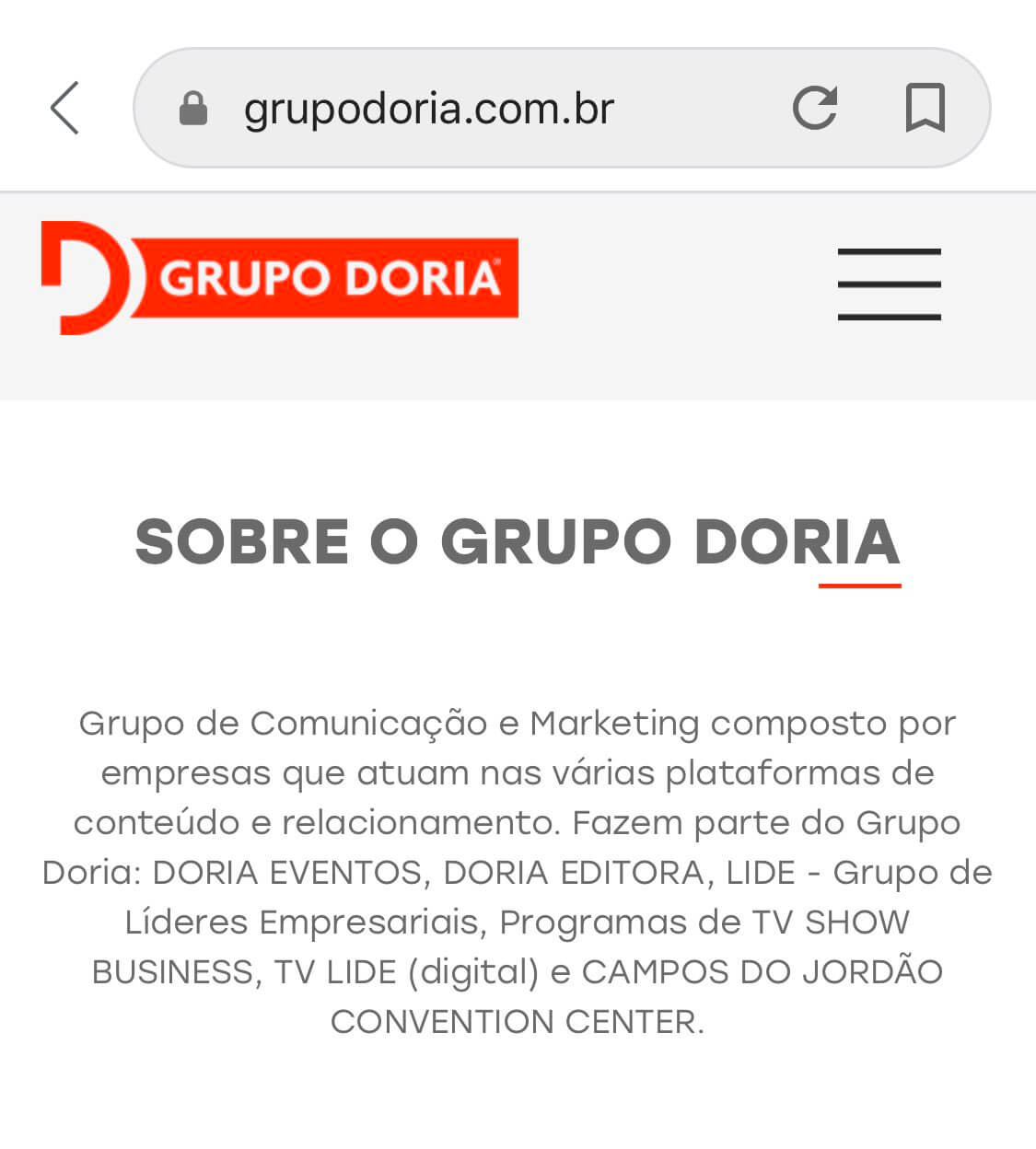
Task: Open the hamburger navigation menu
Action: (x=889, y=284)
